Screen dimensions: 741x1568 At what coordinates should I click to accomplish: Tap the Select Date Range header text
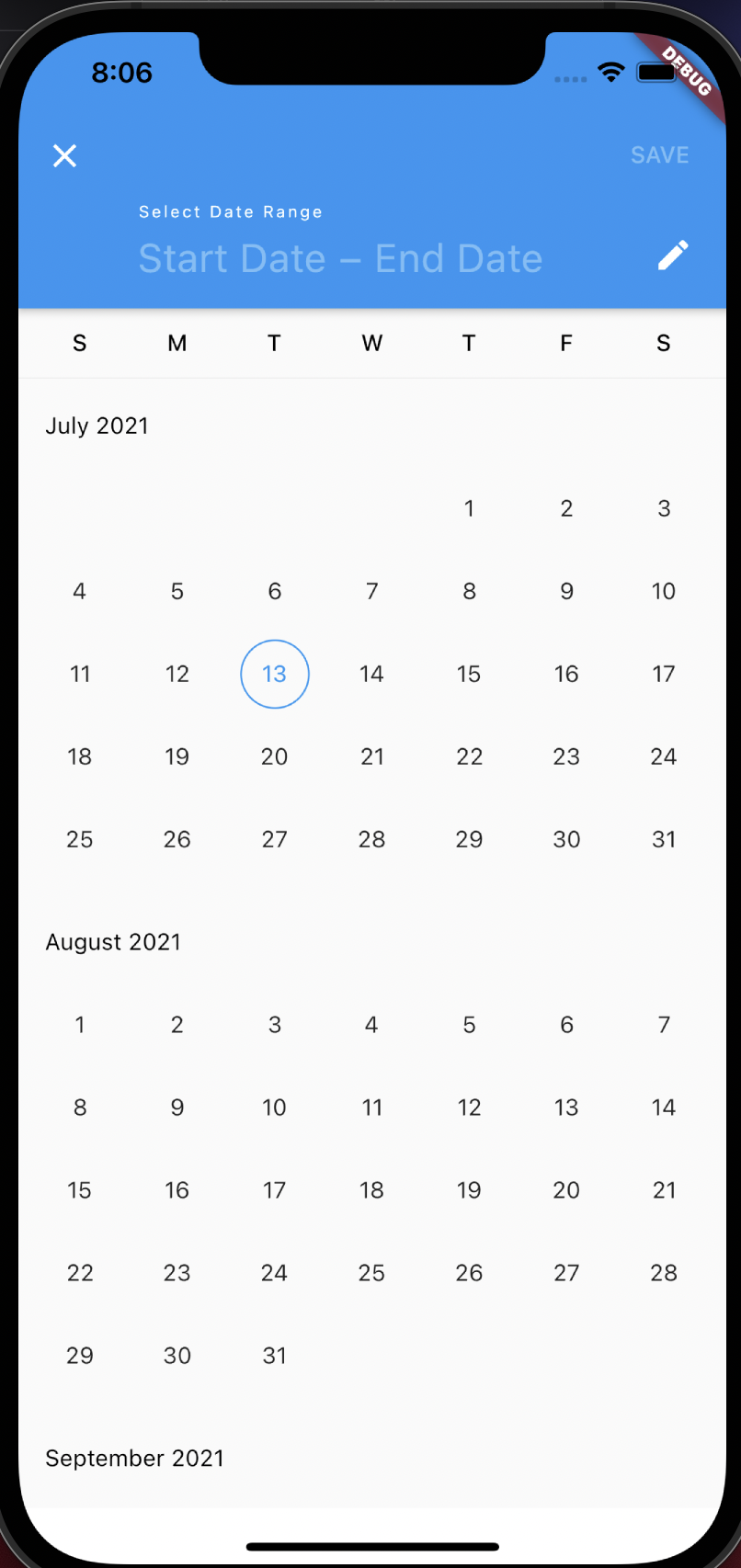(x=231, y=211)
